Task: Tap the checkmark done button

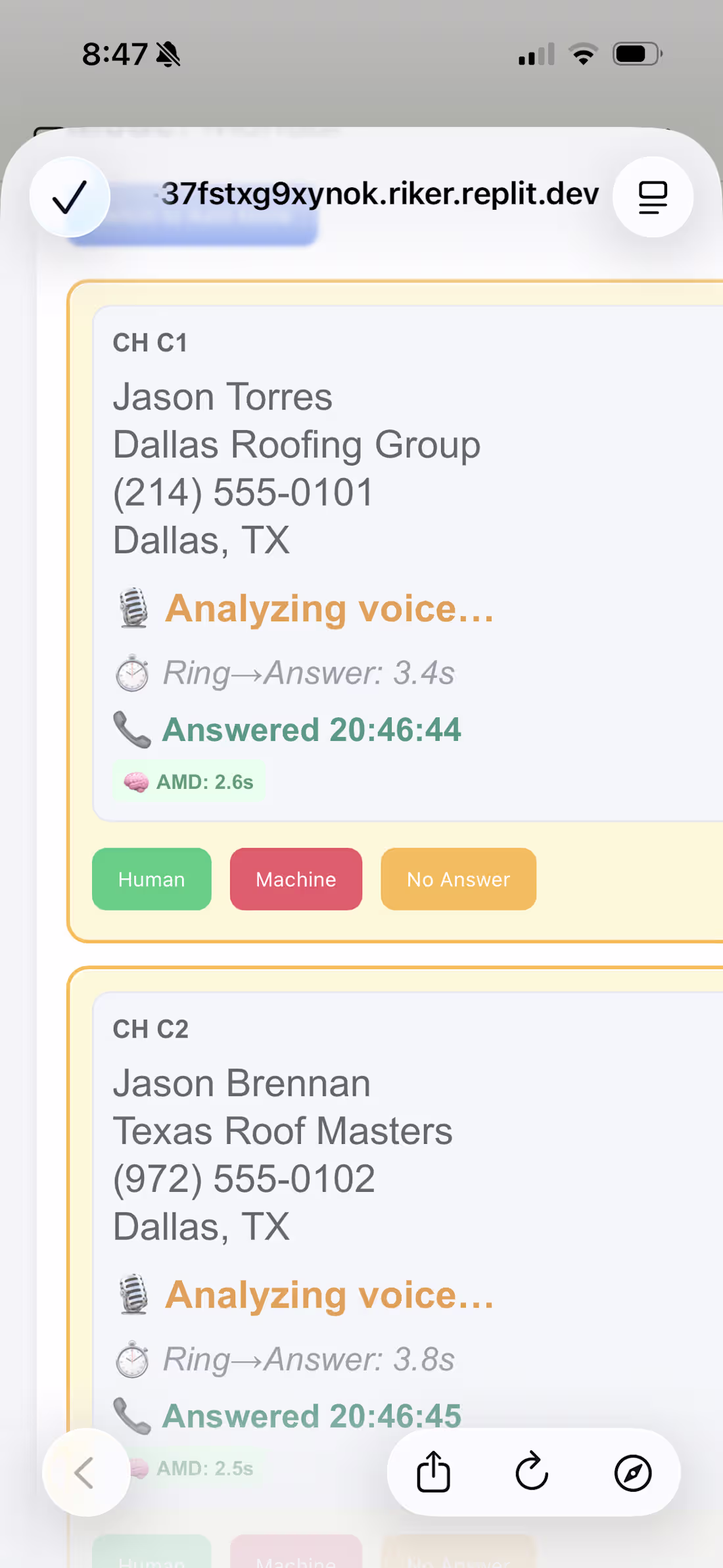Action: coord(70,197)
